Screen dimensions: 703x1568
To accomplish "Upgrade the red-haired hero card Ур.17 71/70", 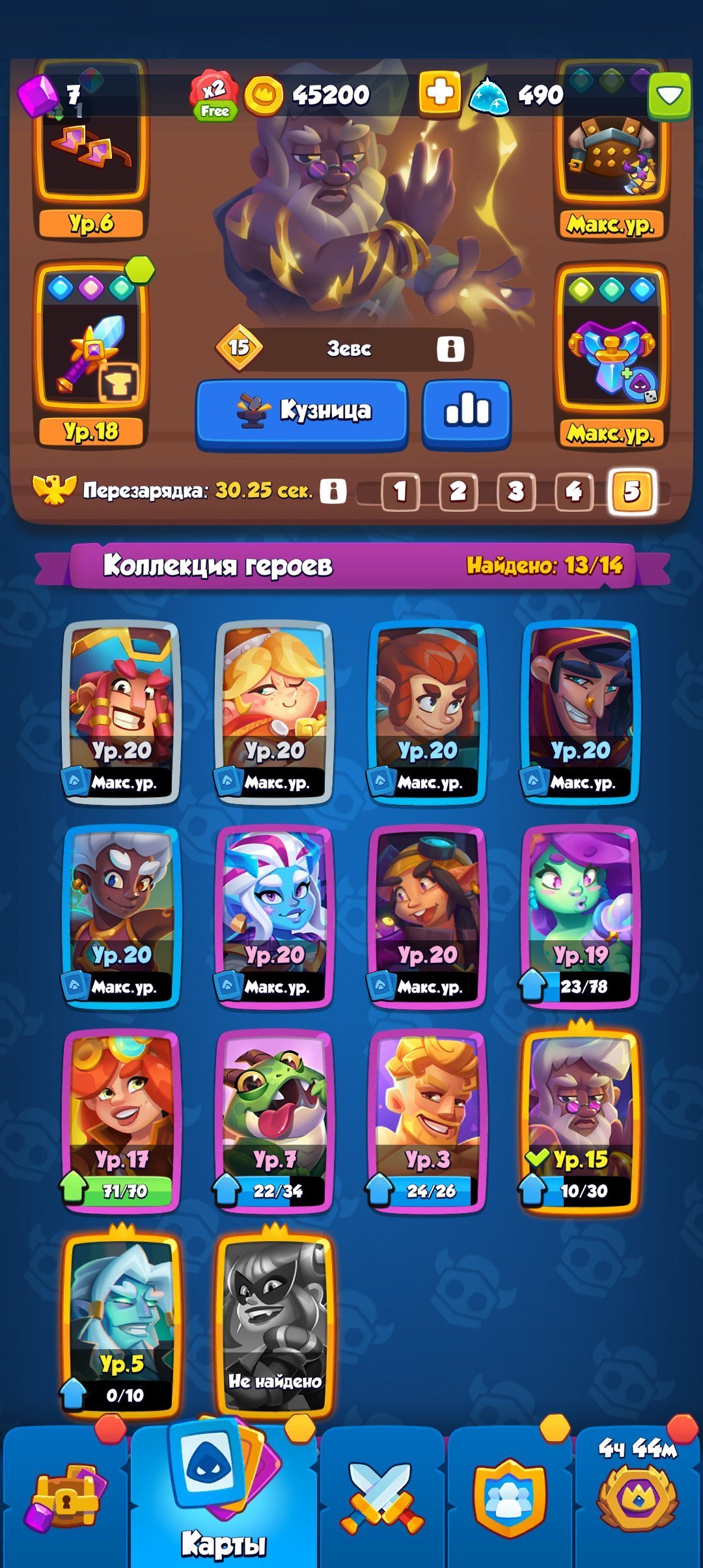I will pos(121,1121).
